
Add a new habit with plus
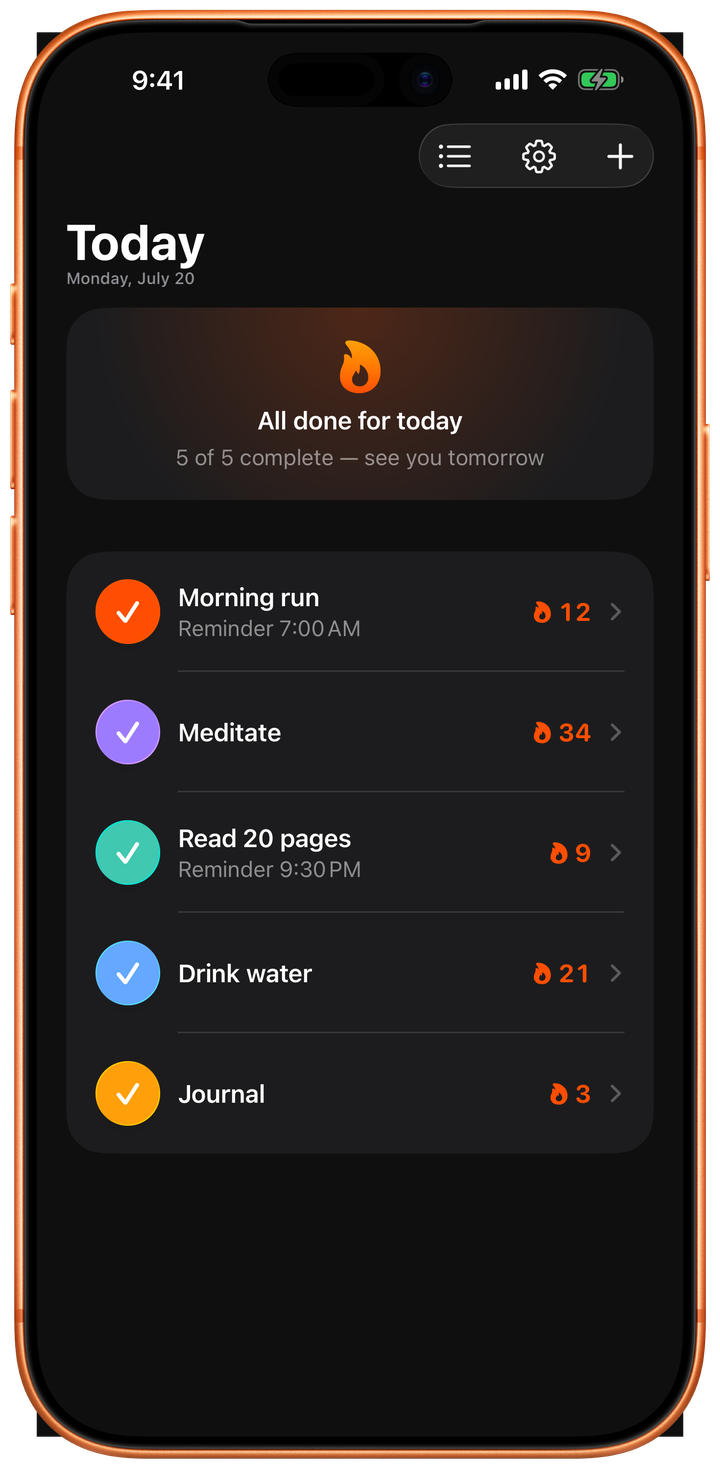tap(620, 156)
